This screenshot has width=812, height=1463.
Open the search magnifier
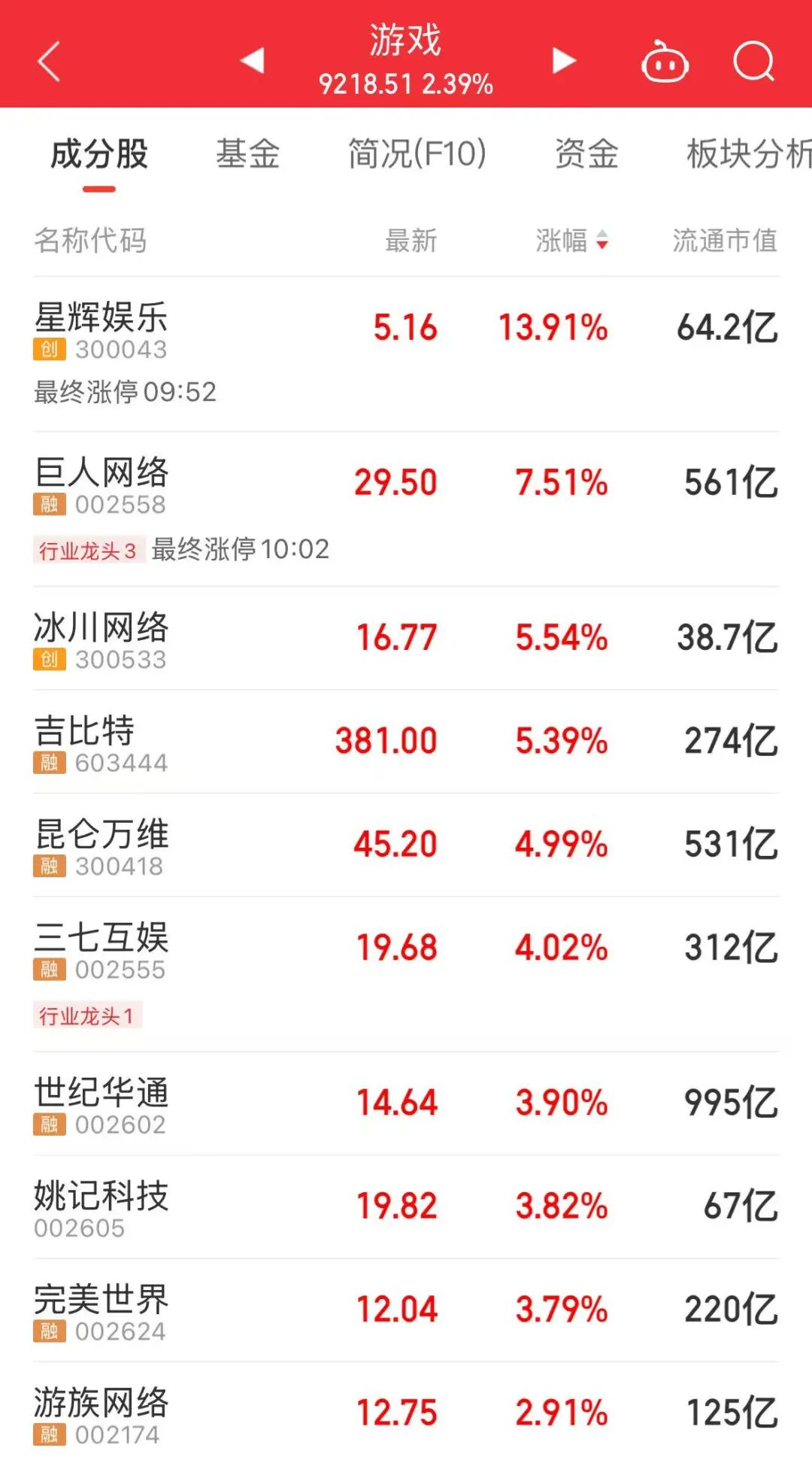(754, 61)
